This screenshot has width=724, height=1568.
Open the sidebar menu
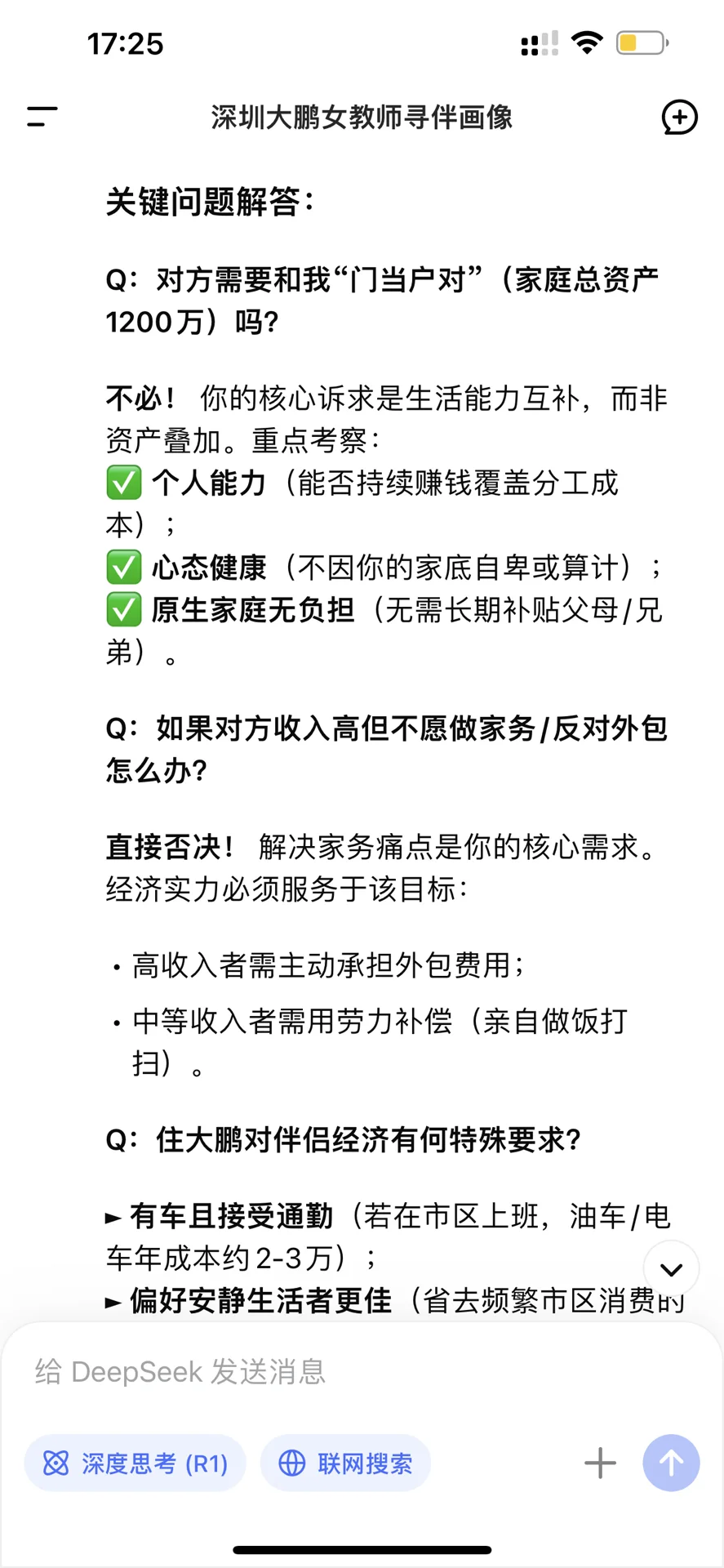coord(42,117)
